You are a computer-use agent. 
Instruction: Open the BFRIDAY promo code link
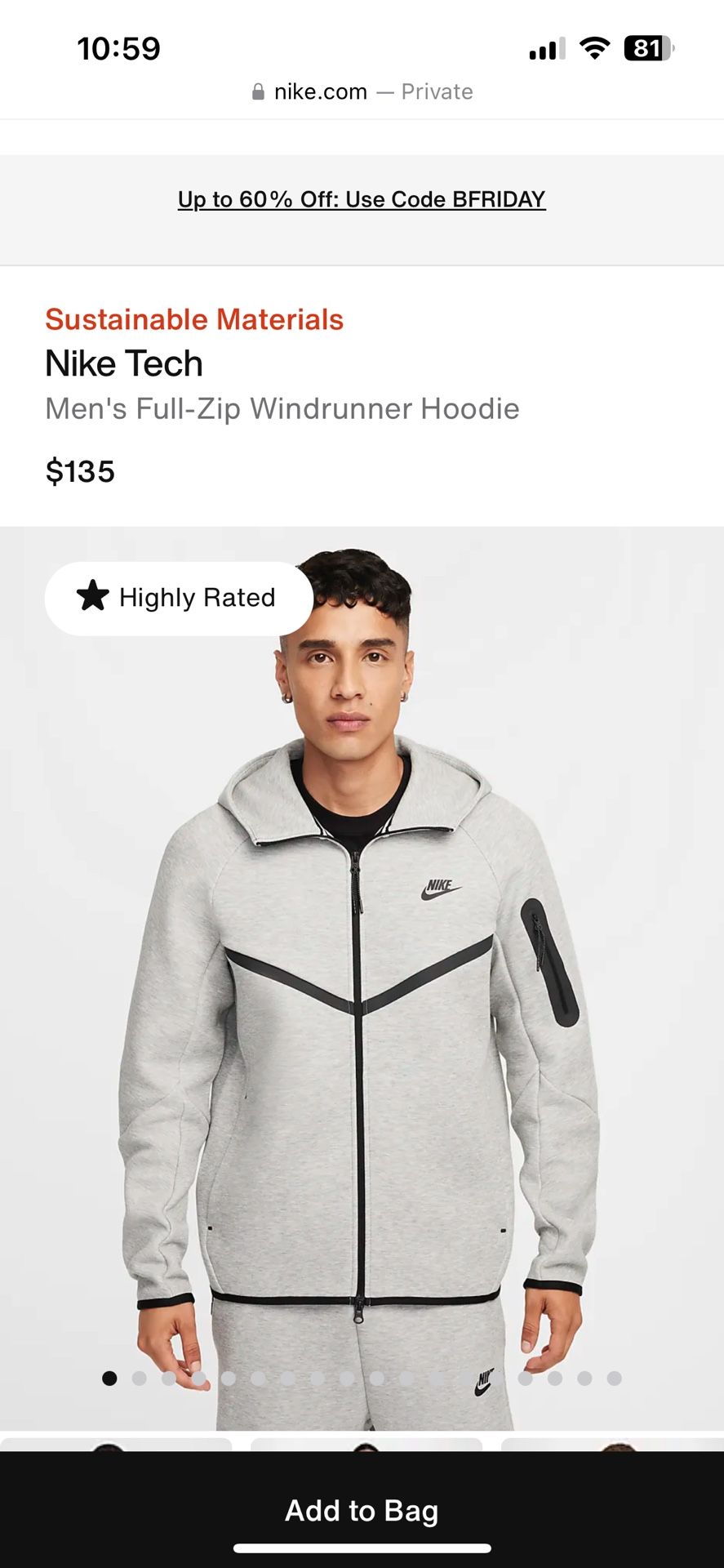[x=362, y=198]
